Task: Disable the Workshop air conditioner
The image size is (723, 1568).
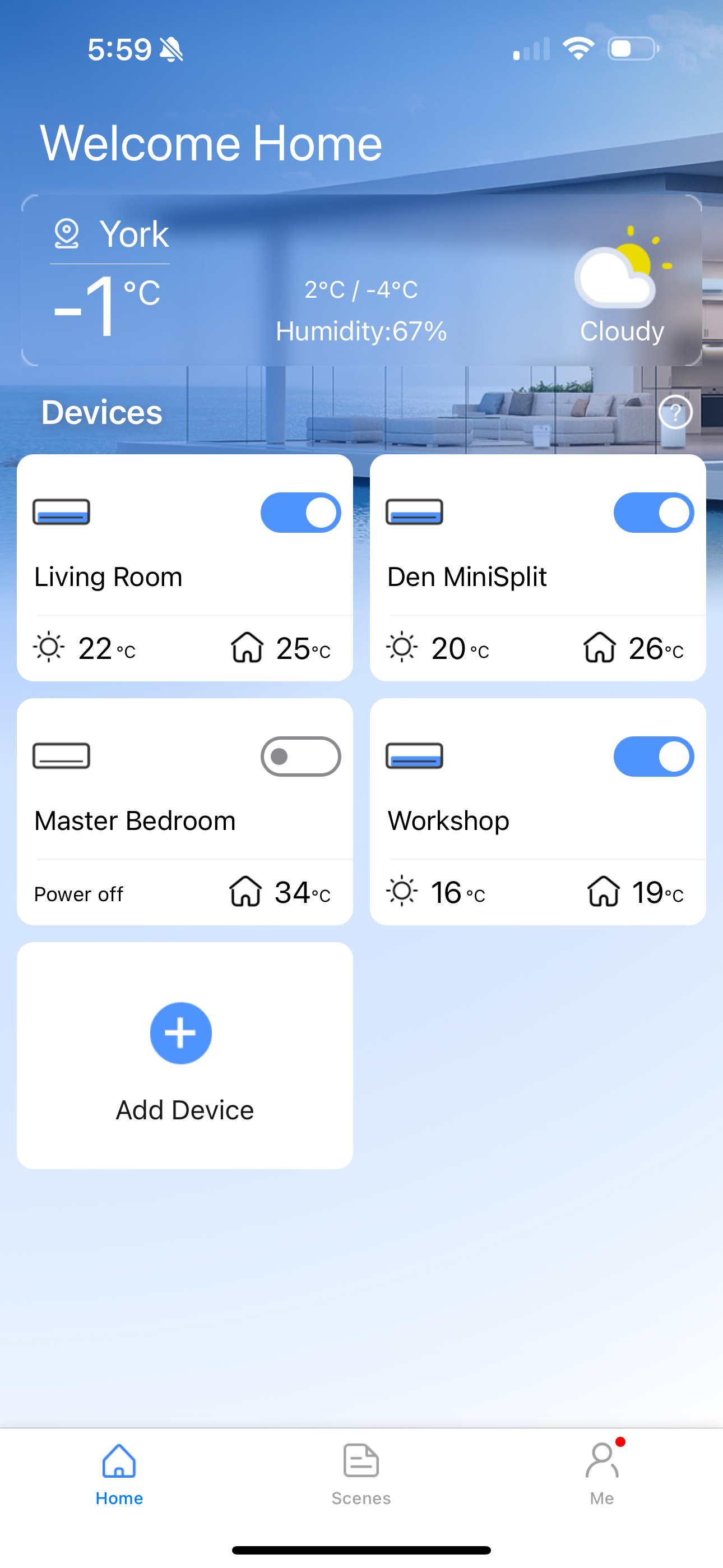Action: pos(654,756)
